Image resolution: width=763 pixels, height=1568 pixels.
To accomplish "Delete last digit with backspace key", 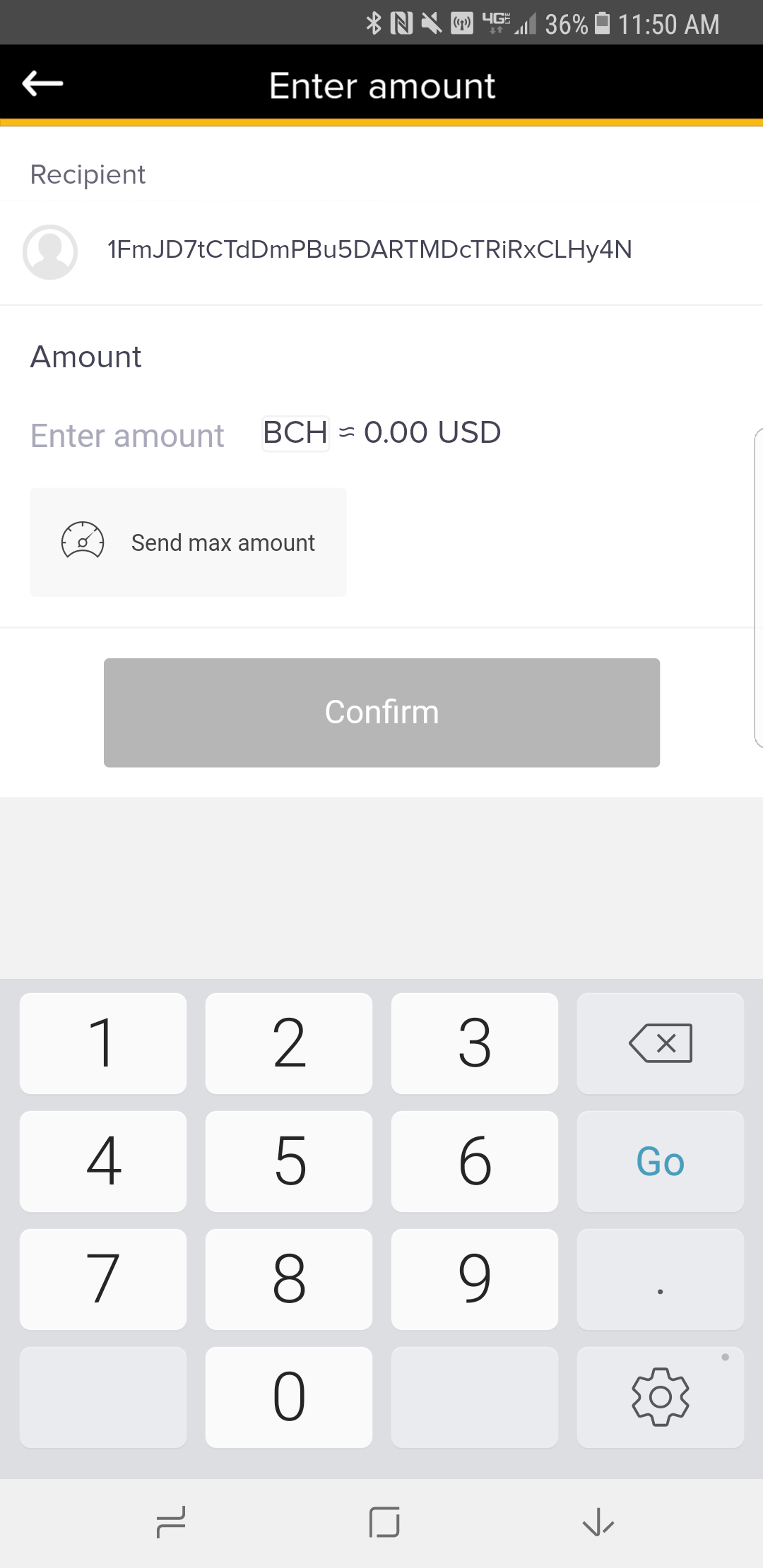I will [661, 1043].
